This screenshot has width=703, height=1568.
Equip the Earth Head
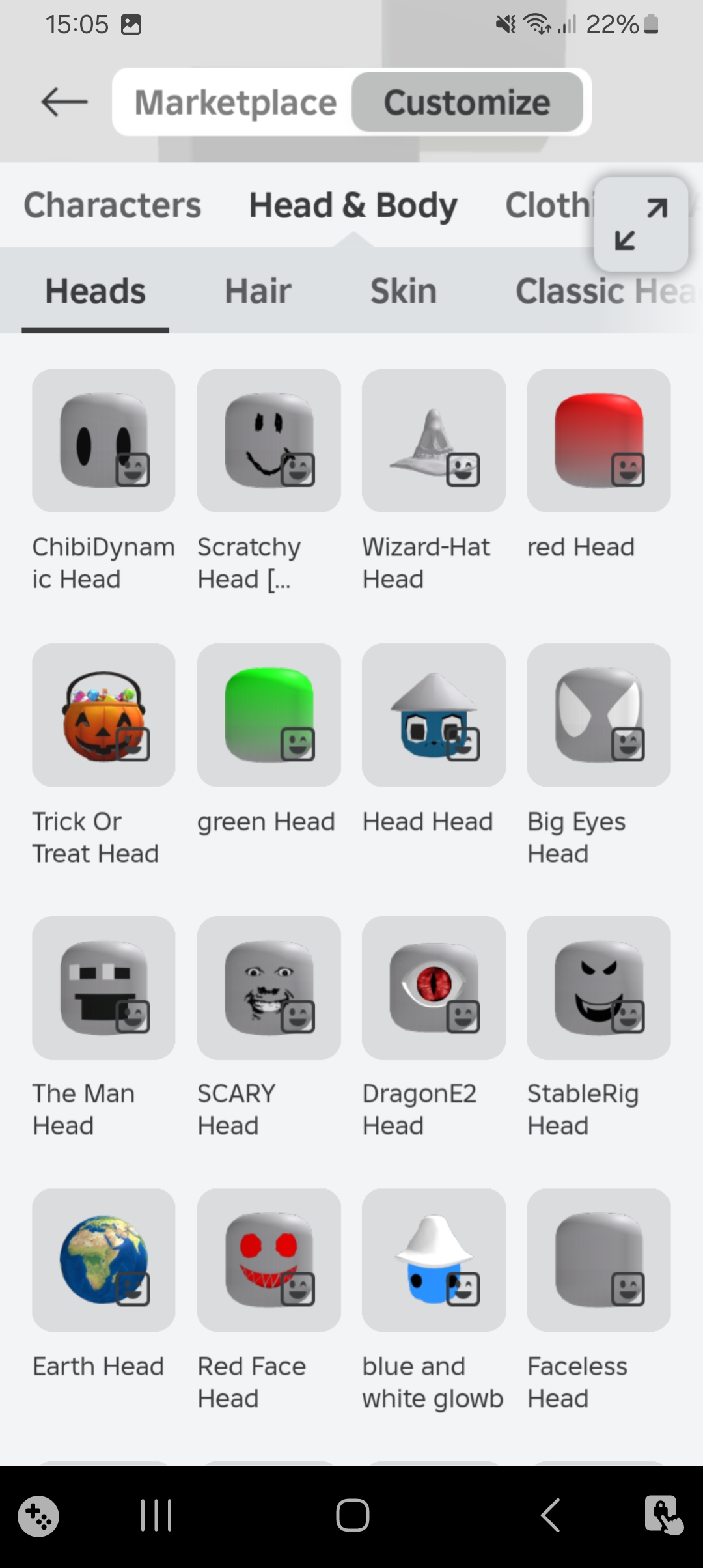coord(103,1260)
